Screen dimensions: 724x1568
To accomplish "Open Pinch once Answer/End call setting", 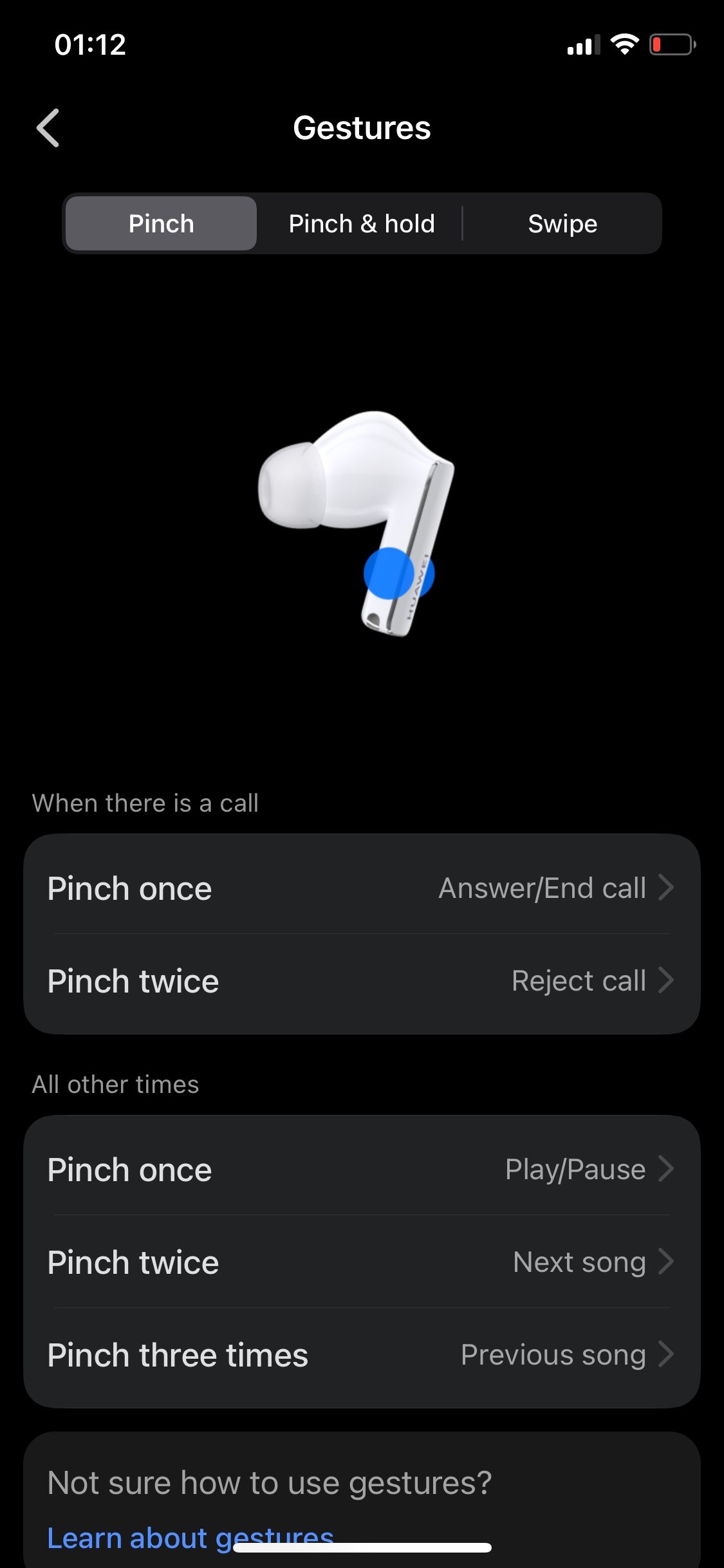I will pyautogui.click(x=362, y=888).
